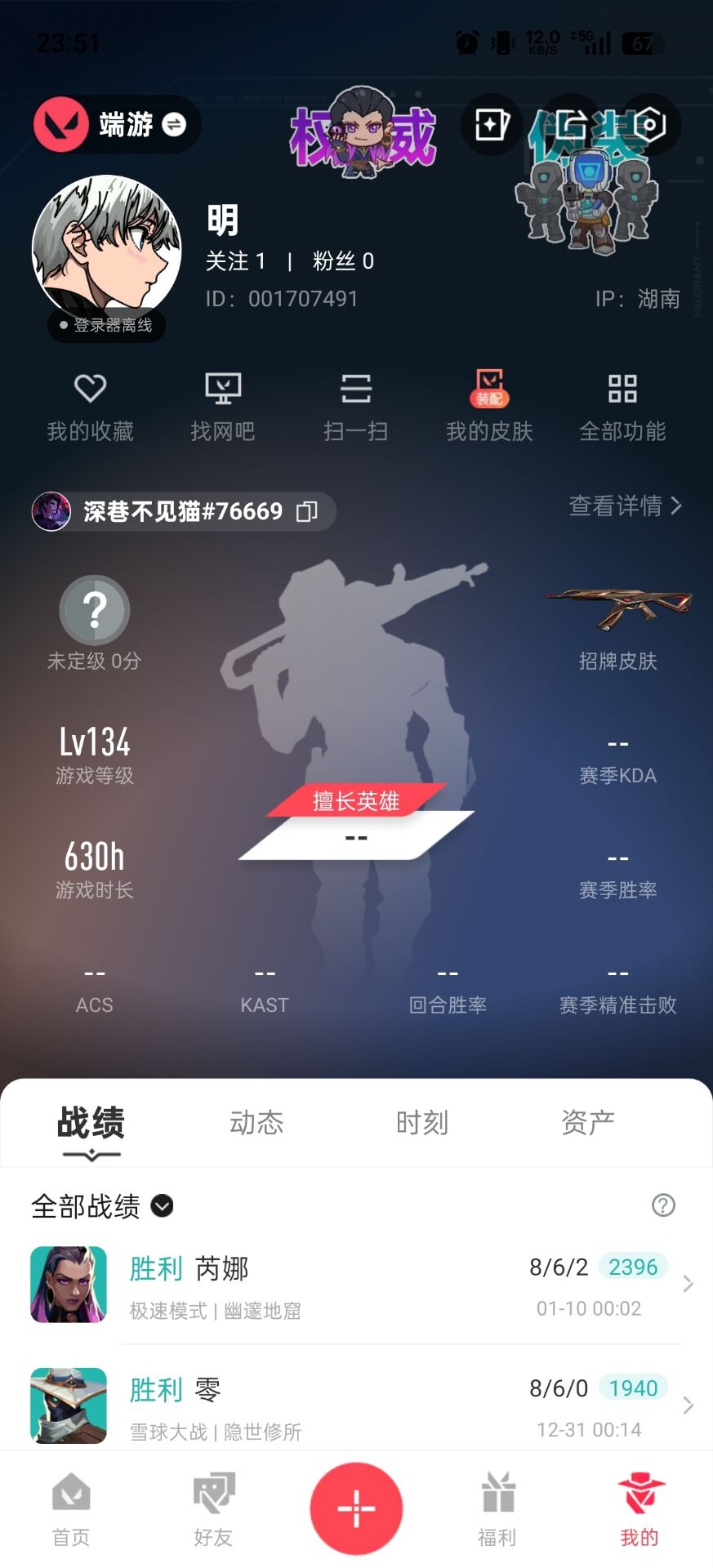This screenshot has height=1568, width=713.
Task: Switch to the 资产 tab
Action: pyautogui.click(x=587, y=1123)
